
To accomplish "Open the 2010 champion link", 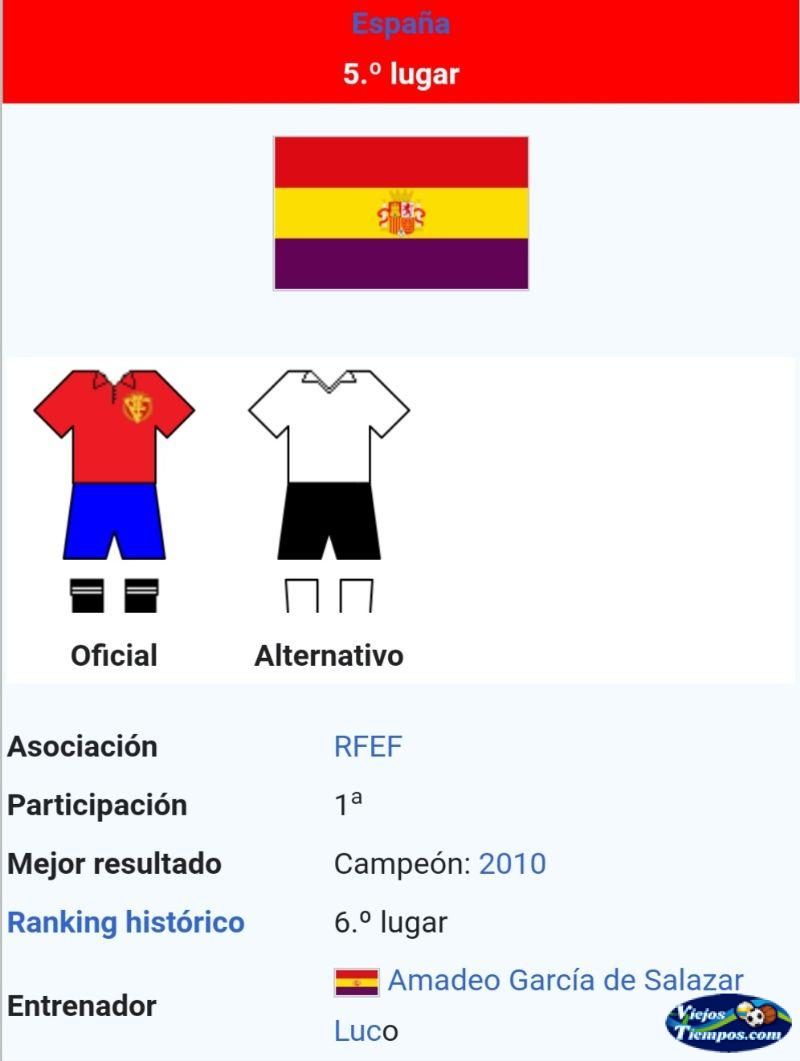I will [512, 864].
